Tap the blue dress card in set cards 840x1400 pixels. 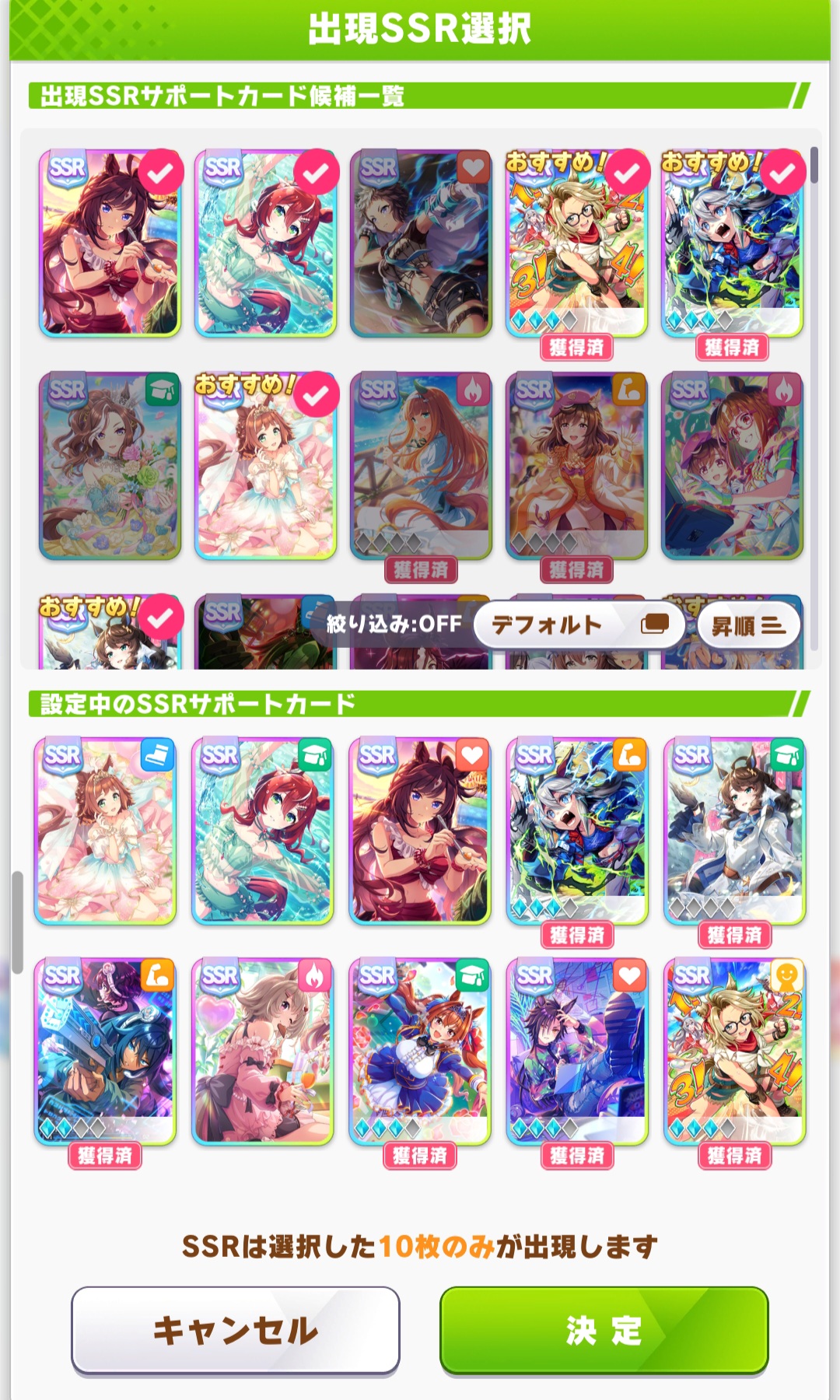click(x=420, y=1052)
